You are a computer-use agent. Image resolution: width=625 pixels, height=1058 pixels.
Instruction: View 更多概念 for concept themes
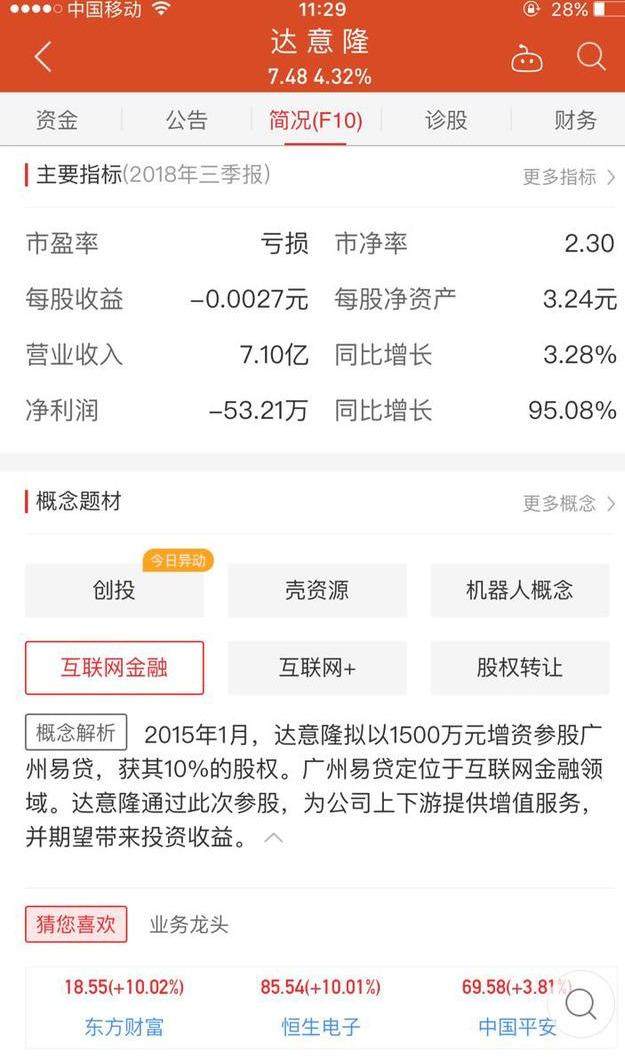pos(568,503)
